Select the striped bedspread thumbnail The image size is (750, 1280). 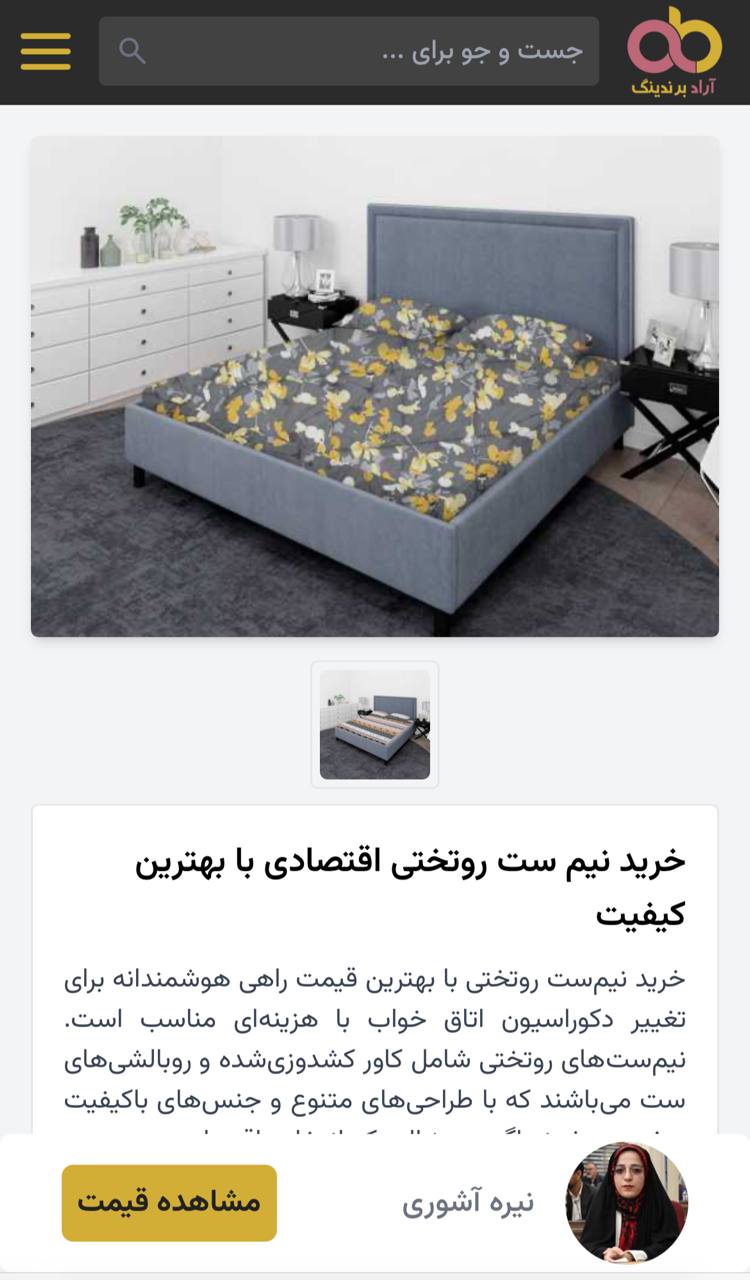pos(375,725)
